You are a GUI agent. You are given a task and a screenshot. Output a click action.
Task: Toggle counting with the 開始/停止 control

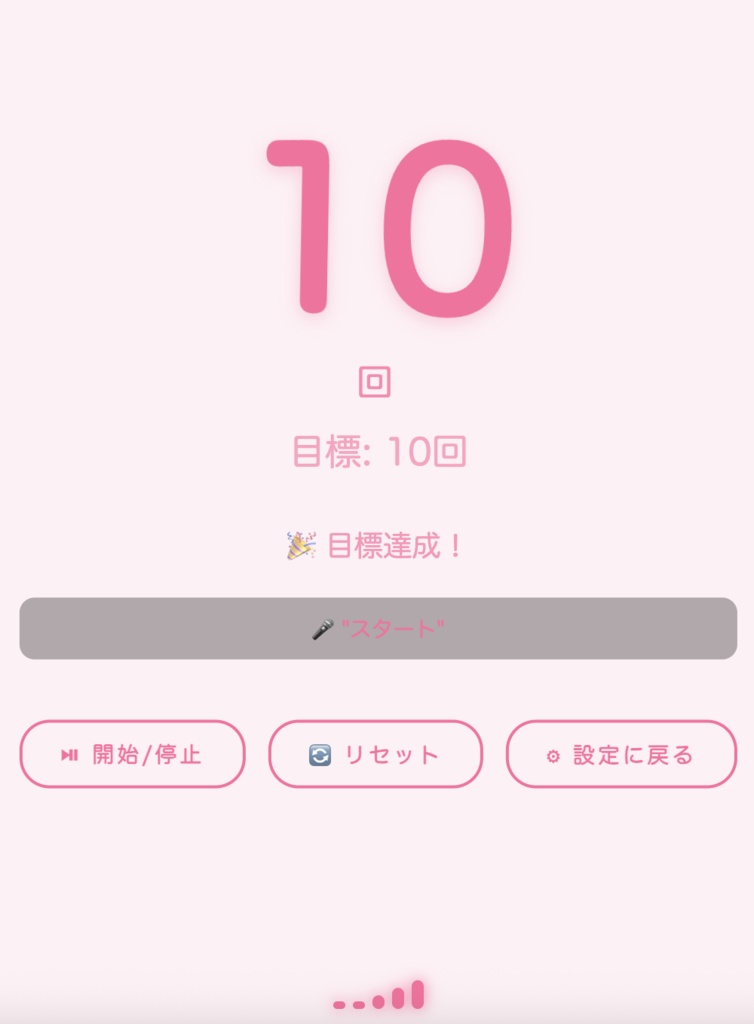tap(132, 756)
